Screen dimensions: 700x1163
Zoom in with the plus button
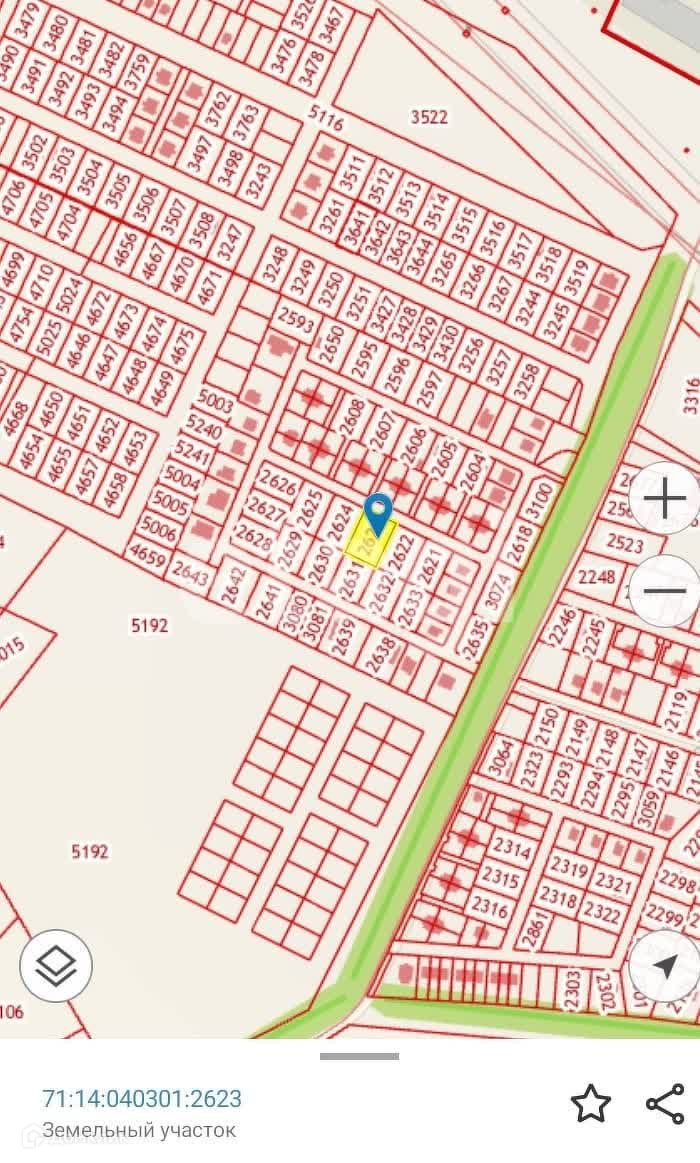[x=664, y=498]
